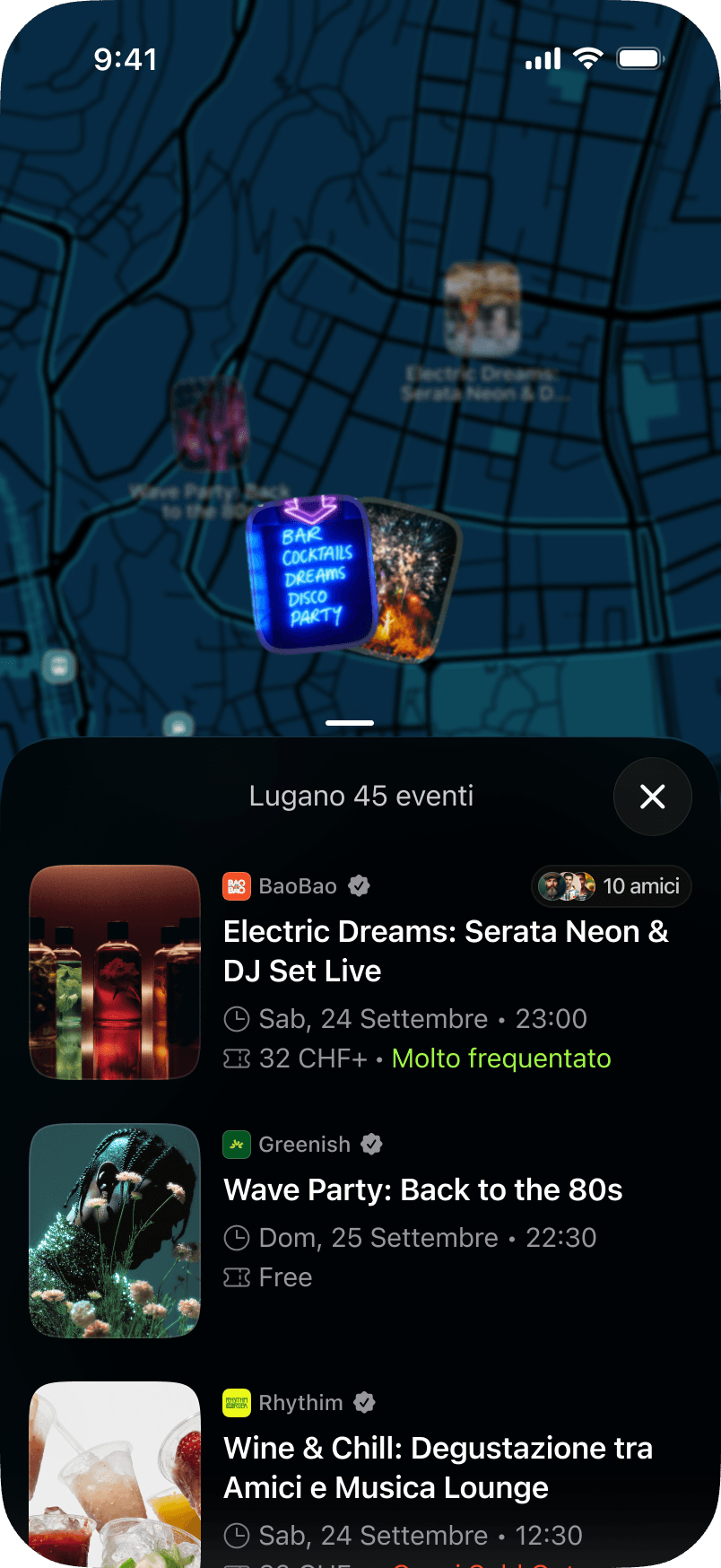The height and width of the screenshot is (1568, 721).
Task: Close the Lugano events list
Action: pyautogui.click(x=652, y=797)
